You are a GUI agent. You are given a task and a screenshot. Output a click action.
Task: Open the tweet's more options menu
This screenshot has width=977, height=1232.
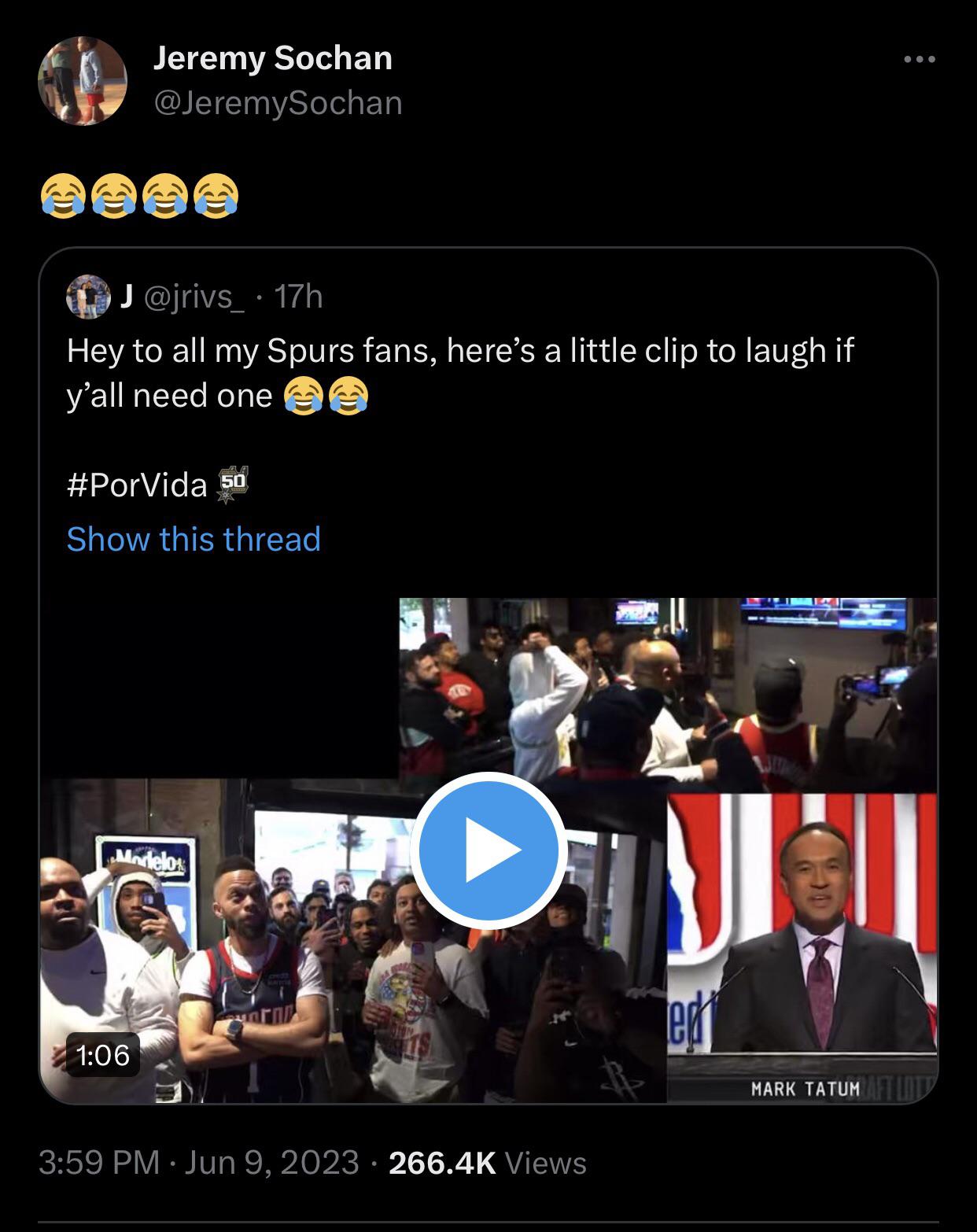point(919,60)
